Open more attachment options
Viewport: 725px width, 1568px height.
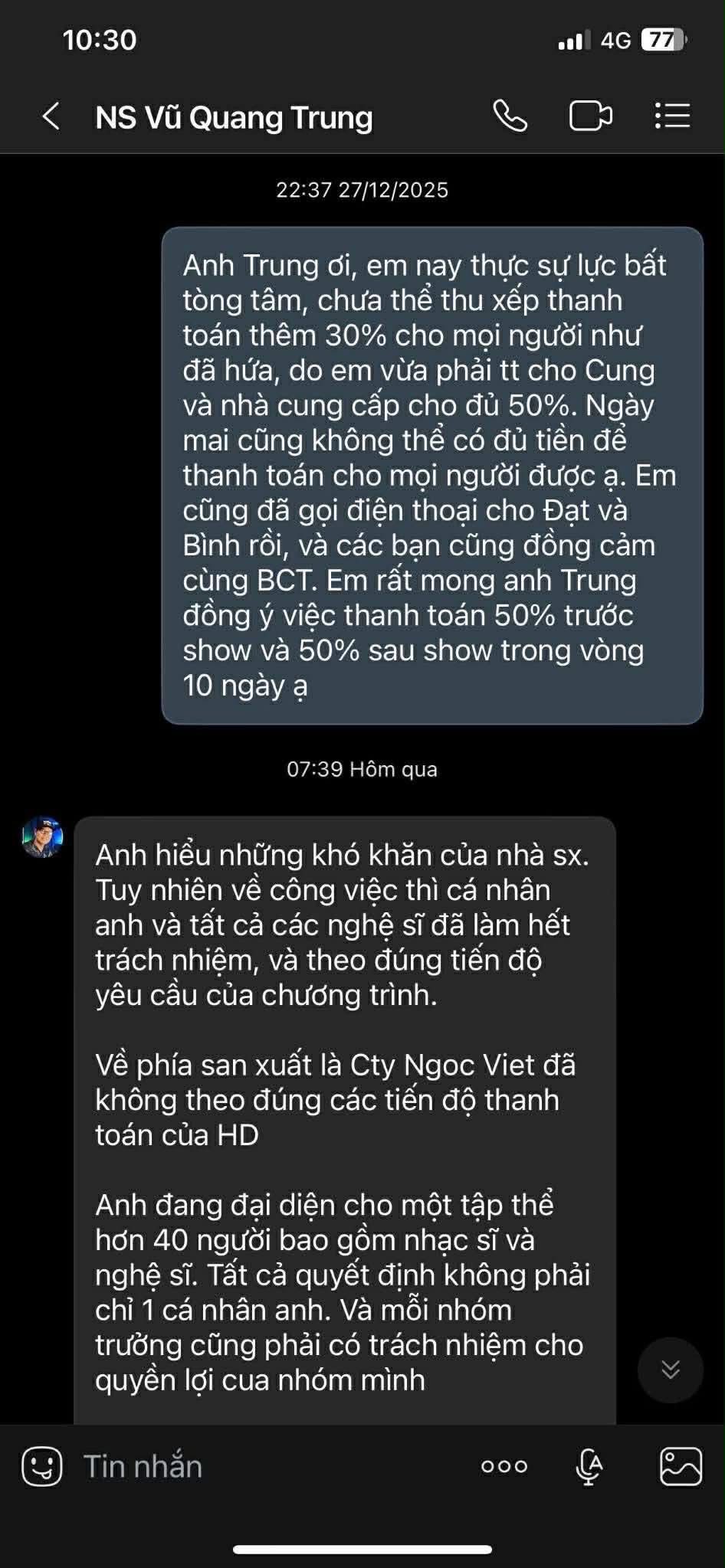[x=504, y=1466]
